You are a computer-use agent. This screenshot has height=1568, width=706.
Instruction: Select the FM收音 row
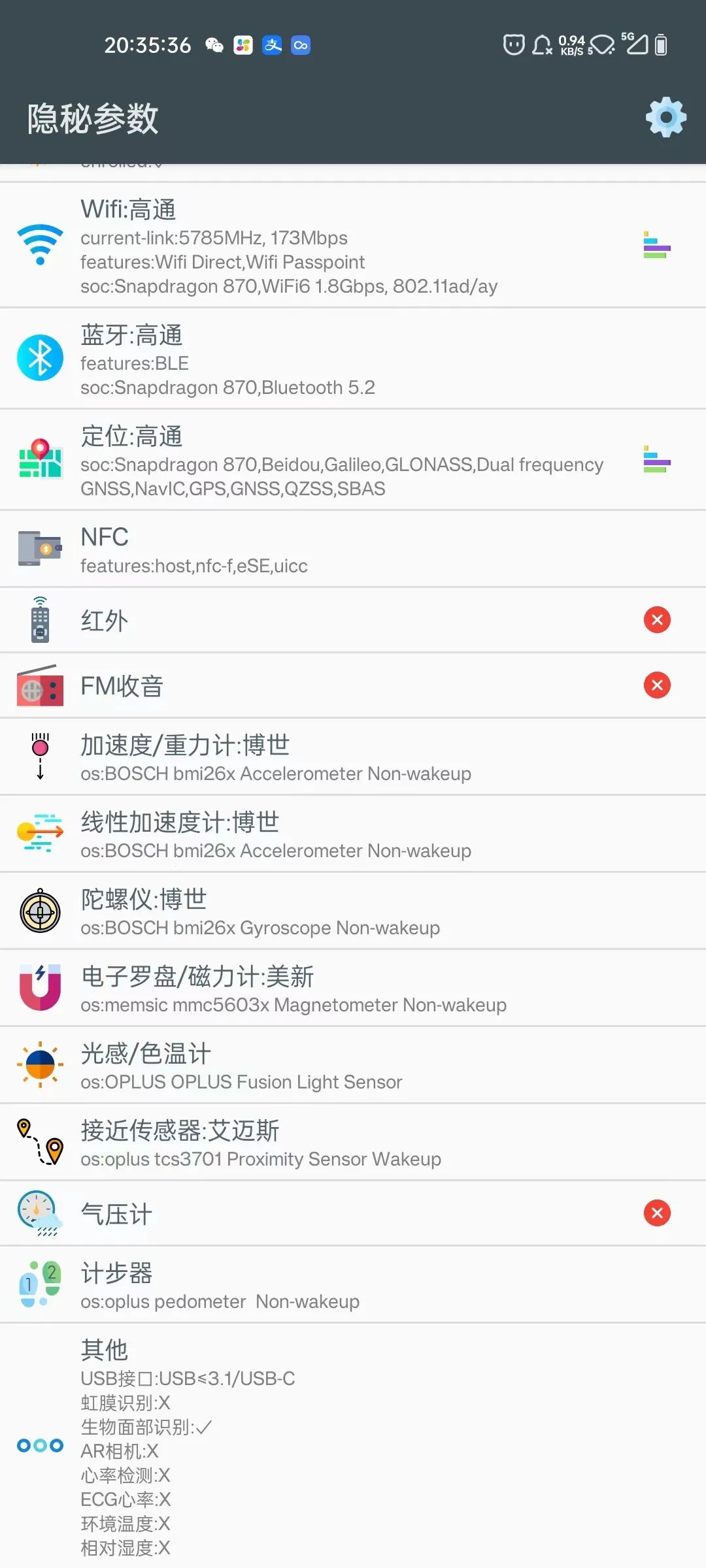coord(353,685)
